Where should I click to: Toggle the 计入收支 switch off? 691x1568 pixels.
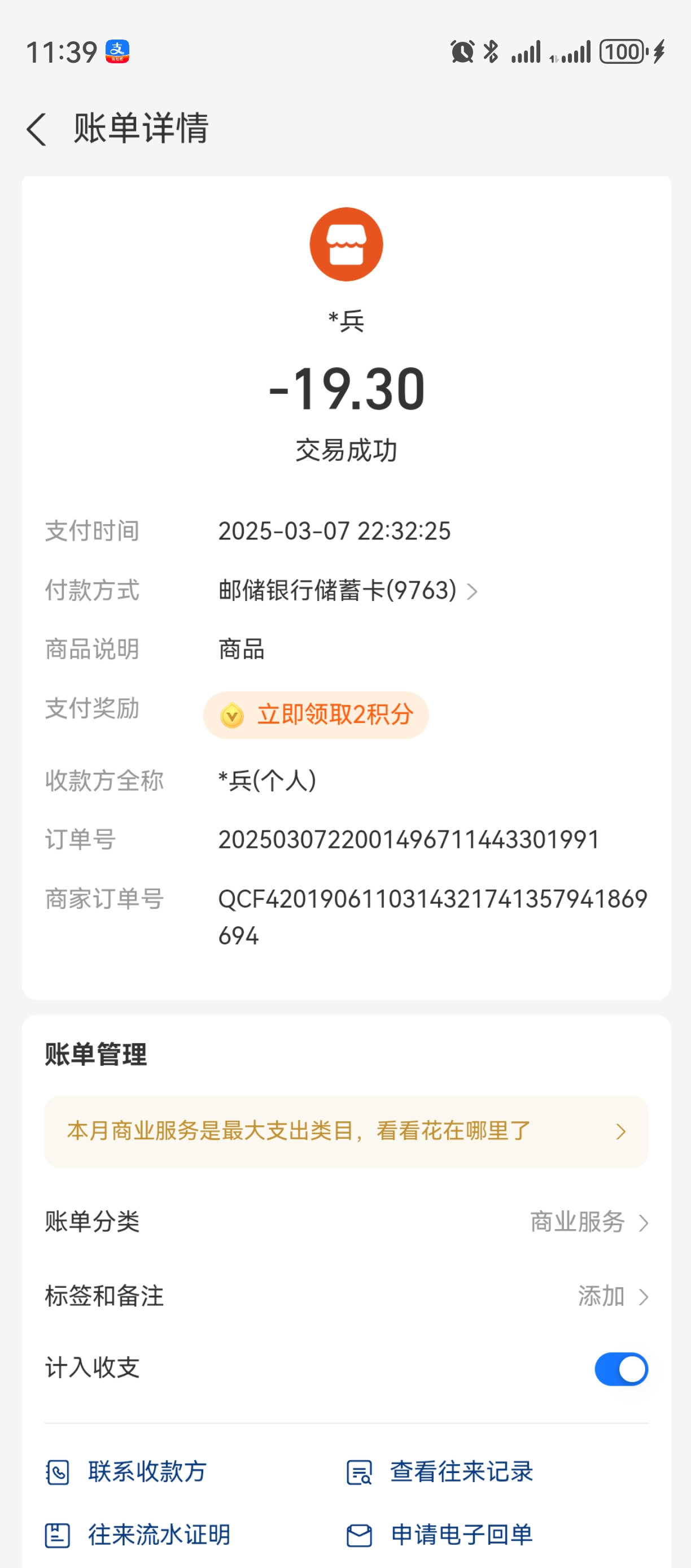click(620, 1369)
